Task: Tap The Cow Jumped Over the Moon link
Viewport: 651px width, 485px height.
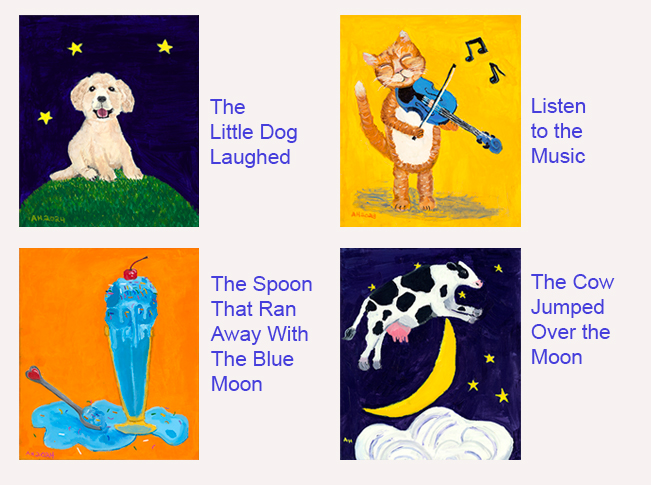Action: pos(572,319)
